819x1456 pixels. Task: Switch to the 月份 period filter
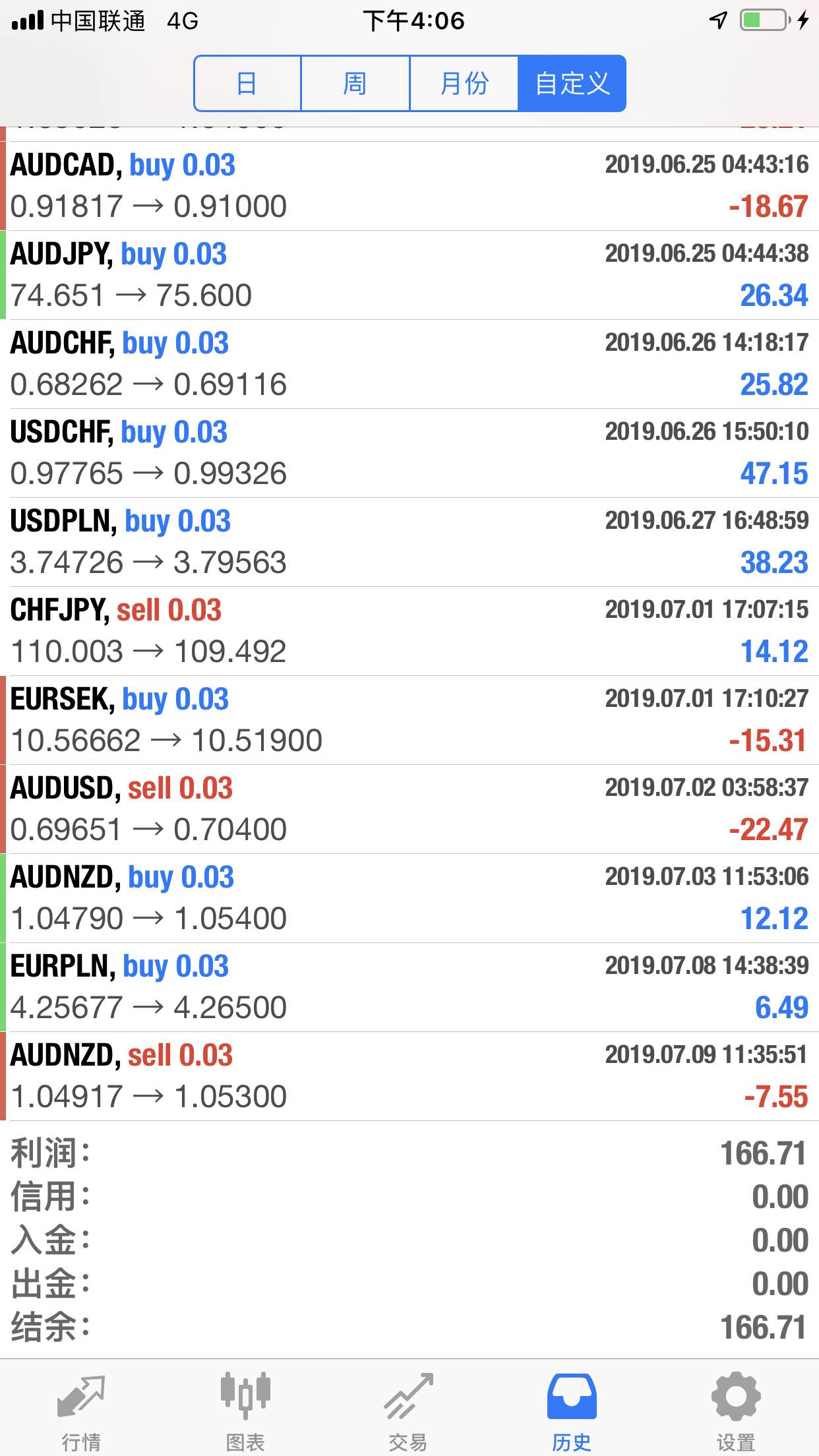[464, 84]
